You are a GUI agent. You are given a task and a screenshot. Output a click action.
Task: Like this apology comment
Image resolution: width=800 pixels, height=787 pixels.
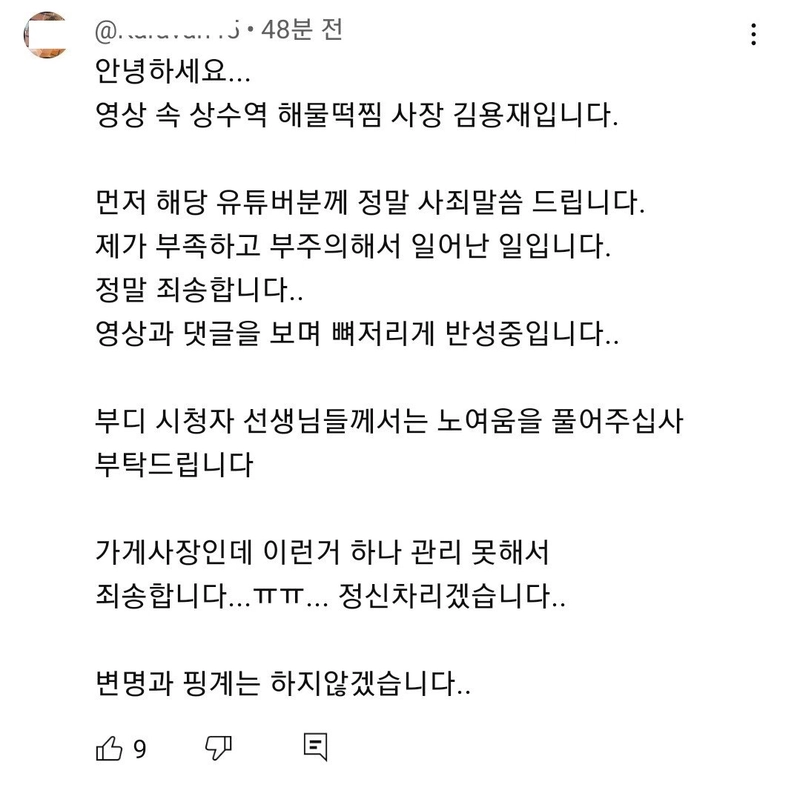[108, 747]
